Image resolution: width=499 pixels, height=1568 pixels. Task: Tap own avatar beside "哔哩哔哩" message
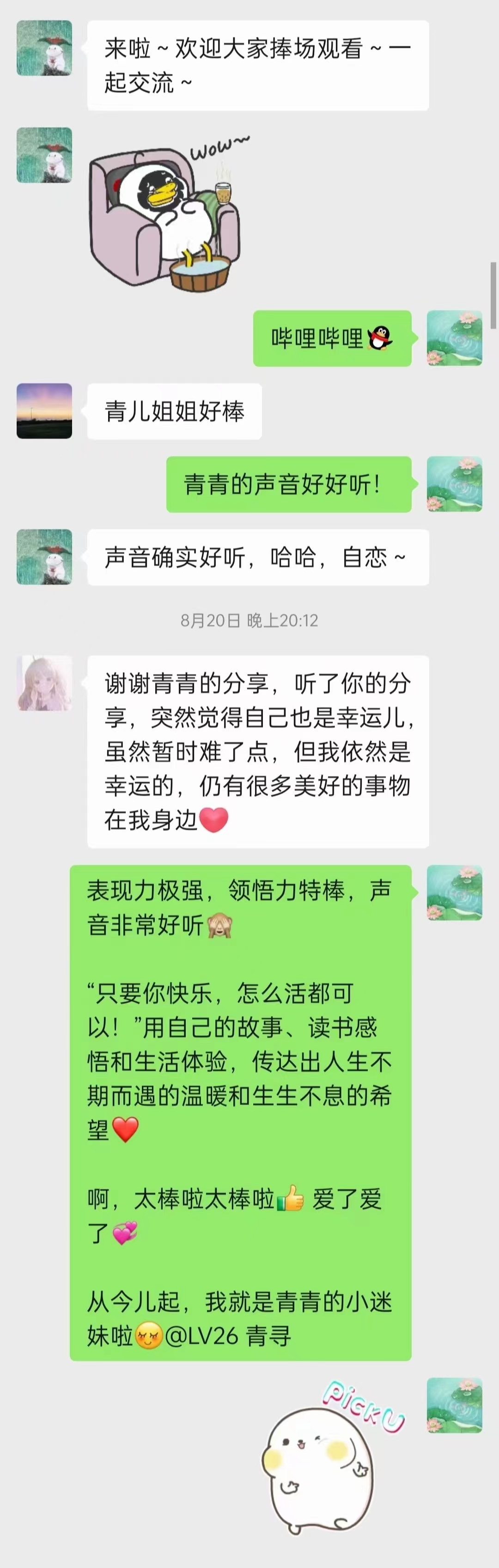[x=454, y=339]
